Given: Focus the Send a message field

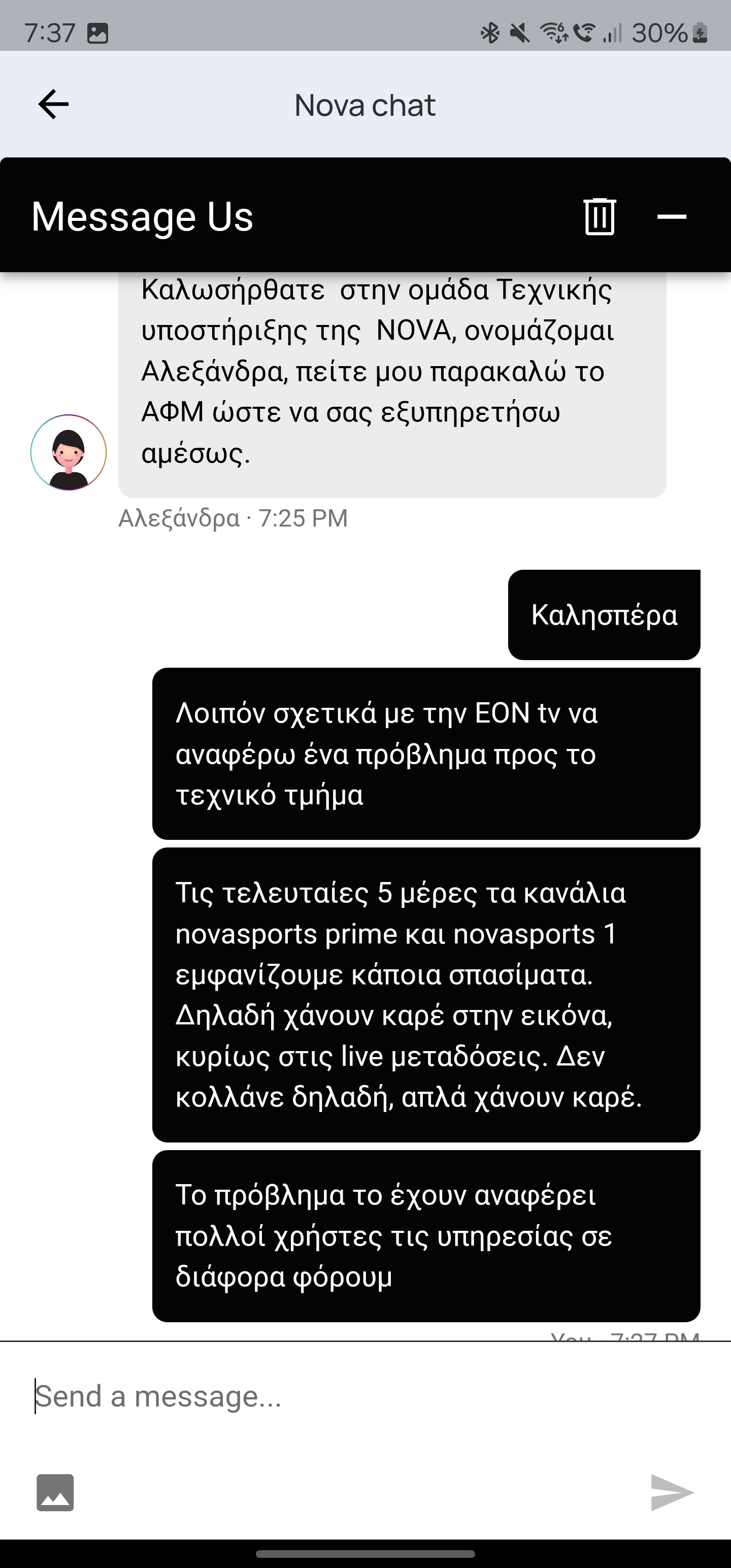Looking at the screenshot, I should pyautogui.click(x=365, y=1396).
